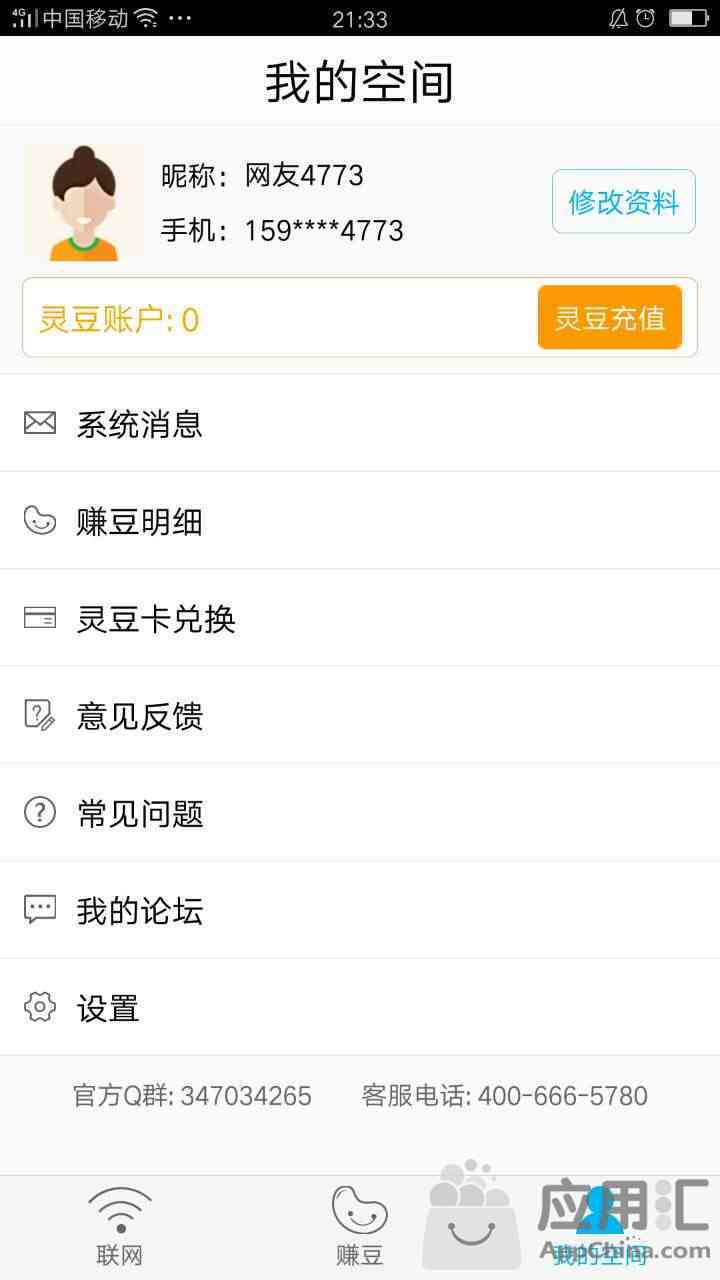Open 系统消息 messages
Viewport: 720px width, 1280px height.
360,424
